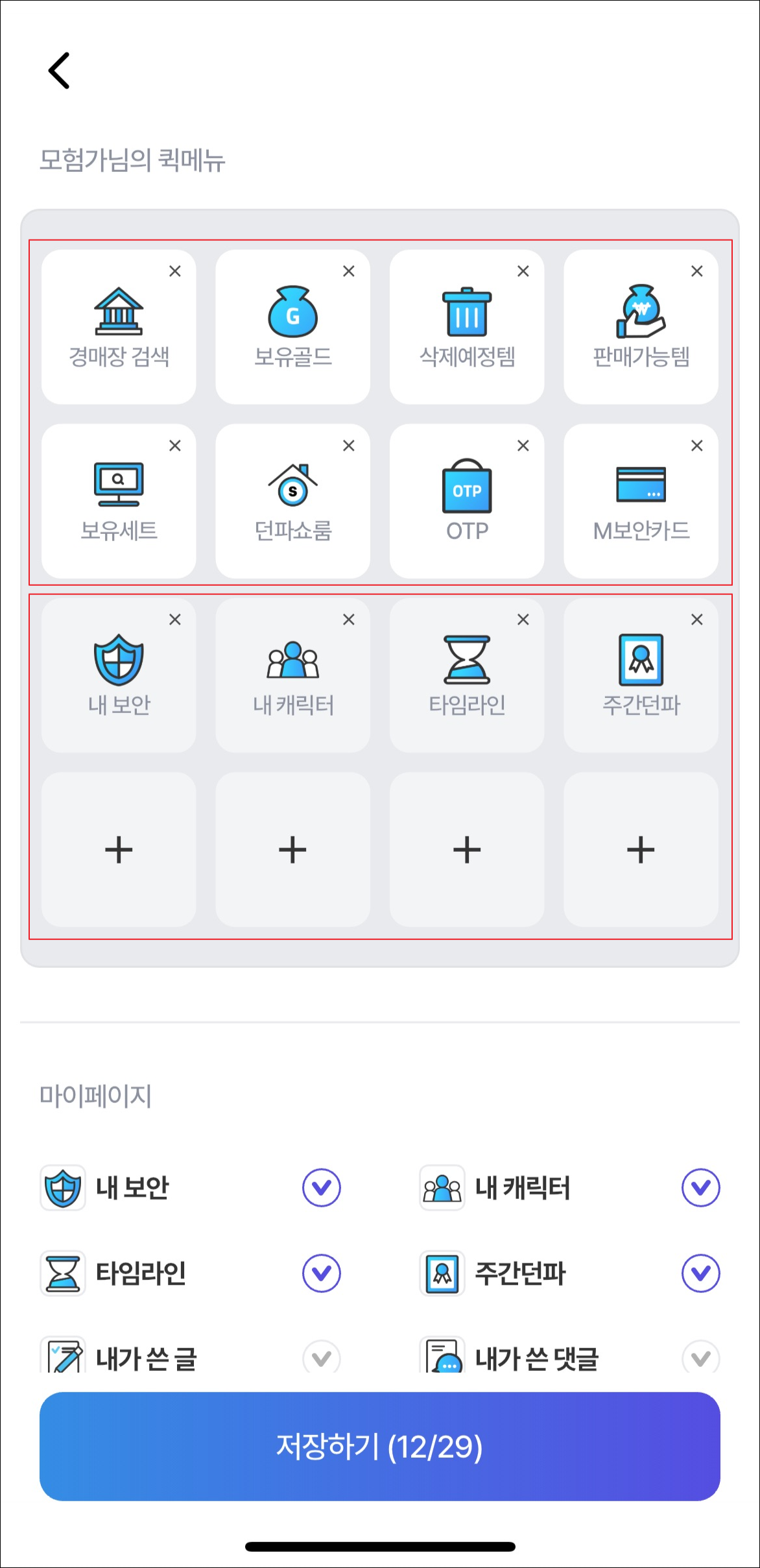The image size is (760, 1568).
Task: Save quick menu with 저장하기 button
Action: tap(380, 1447)
